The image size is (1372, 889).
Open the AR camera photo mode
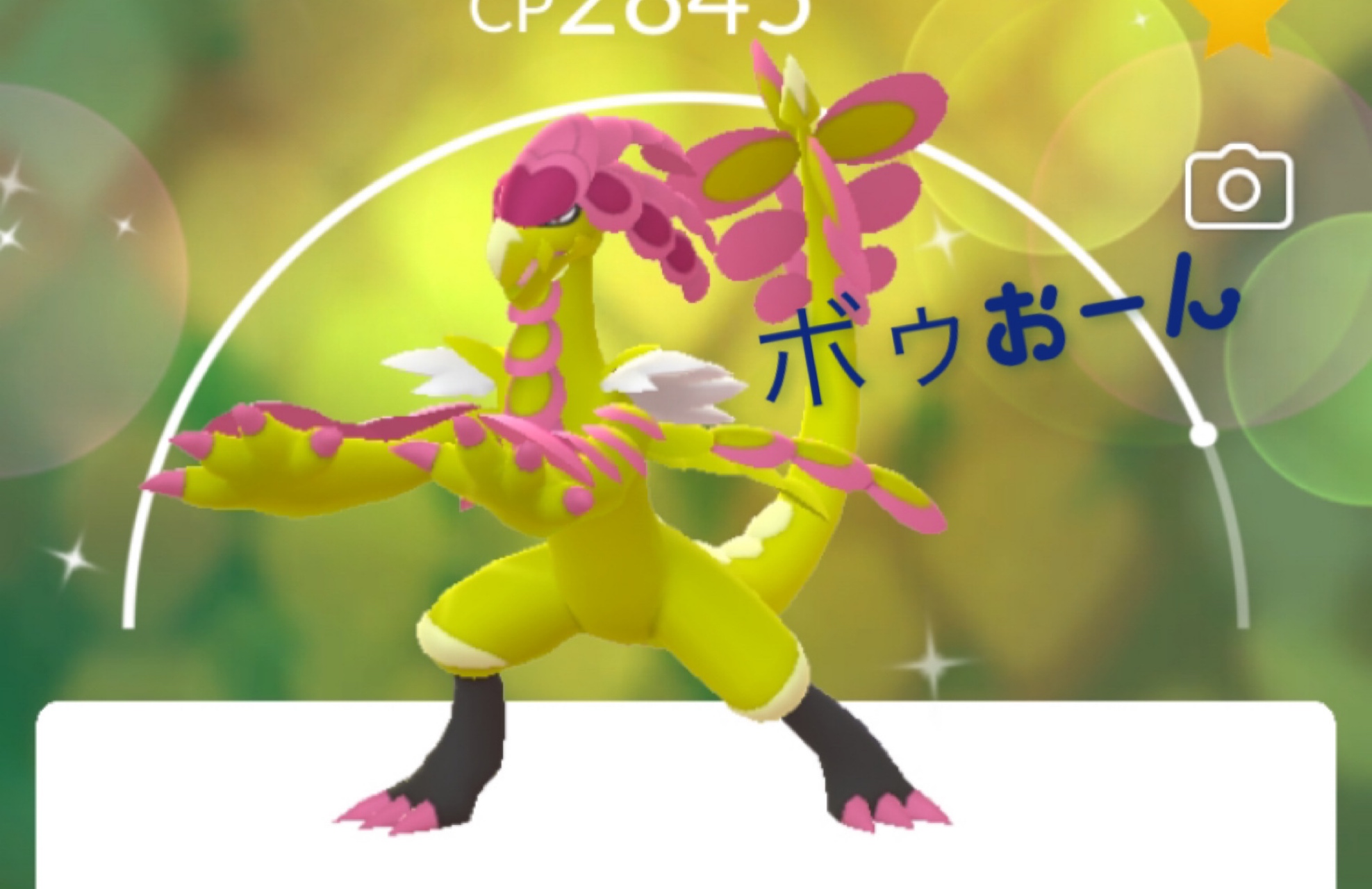[1239, 188]
